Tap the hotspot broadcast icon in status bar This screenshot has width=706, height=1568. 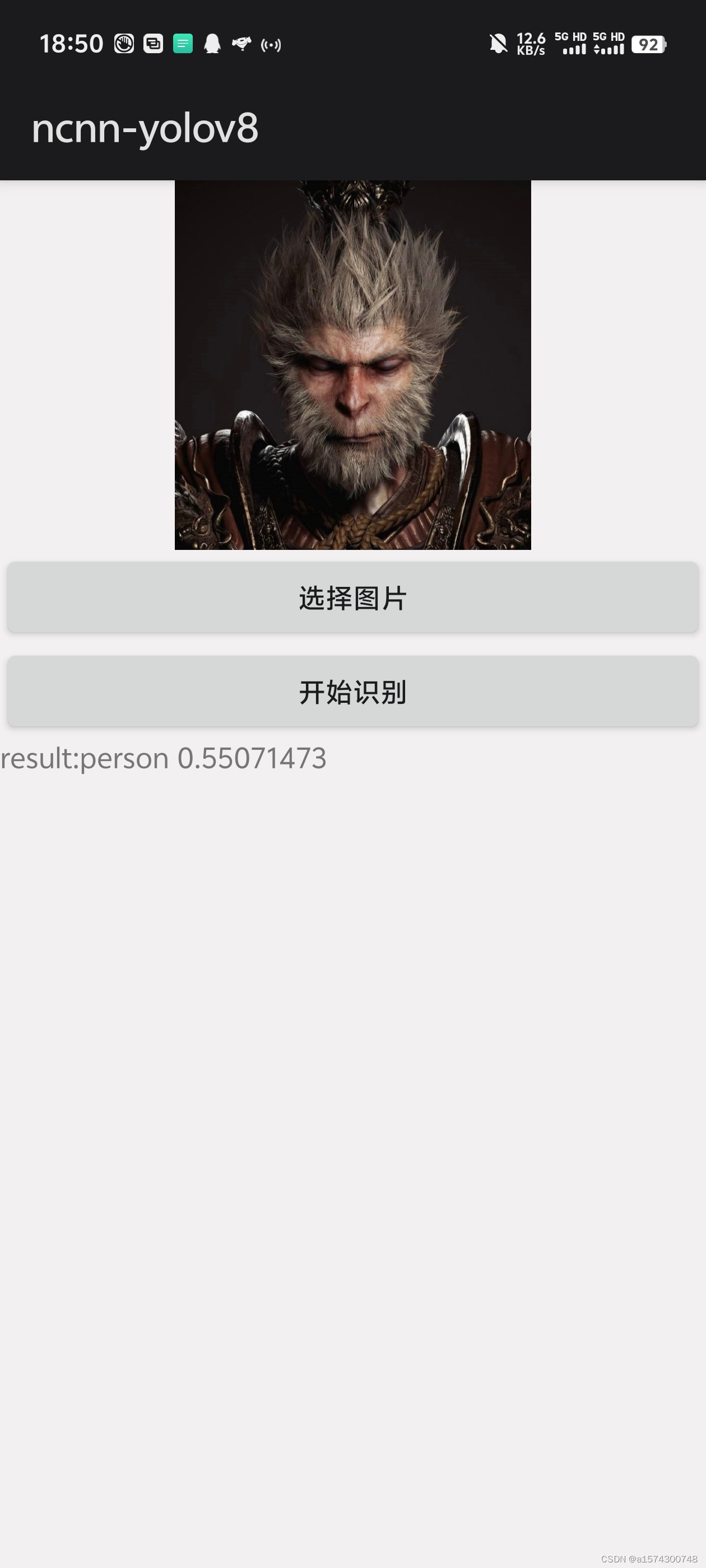(x=270, y=44)
